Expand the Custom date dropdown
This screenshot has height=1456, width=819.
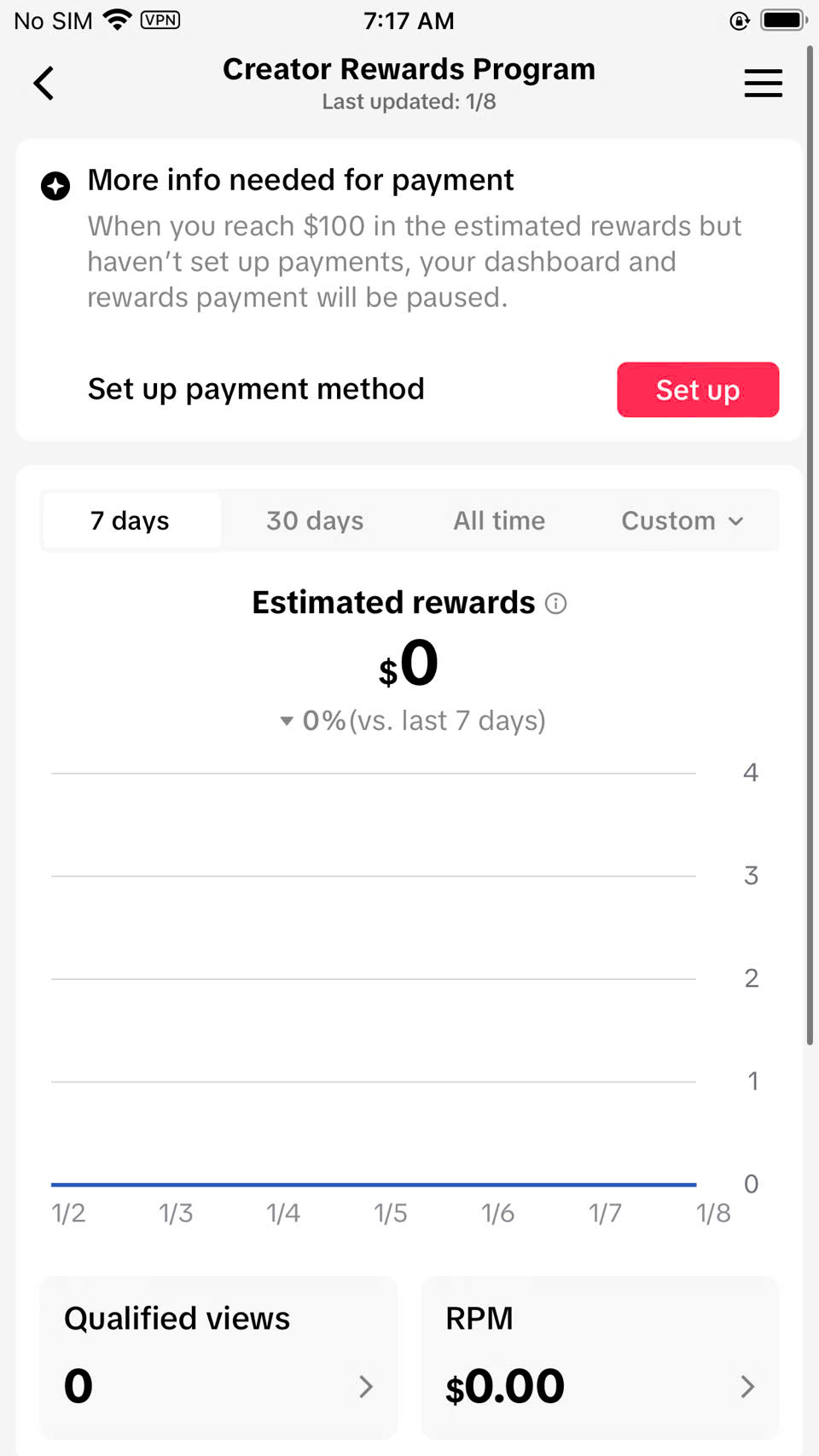click(x=682, y=520)
